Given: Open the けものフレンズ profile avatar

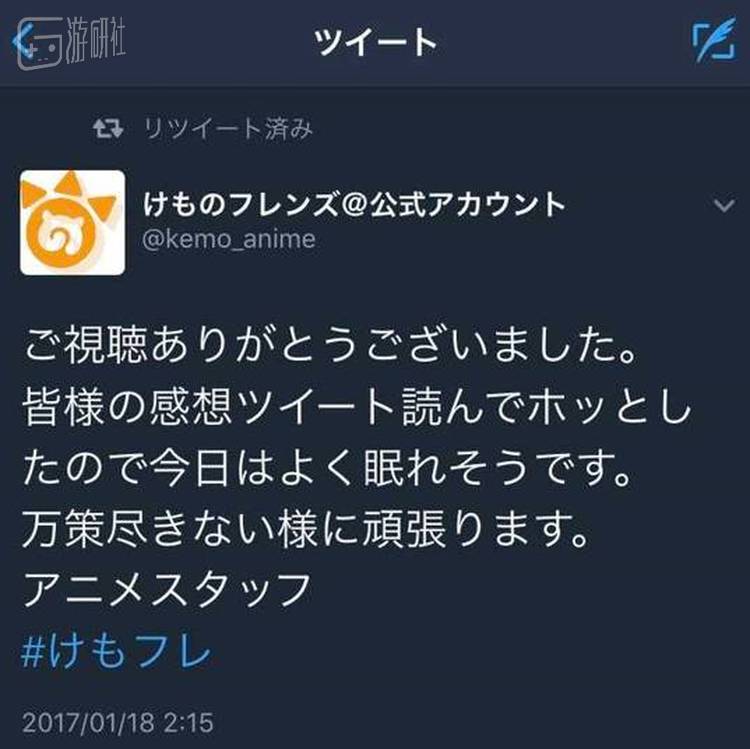Looking at the screenshot, I should click(x=73, y=223).
